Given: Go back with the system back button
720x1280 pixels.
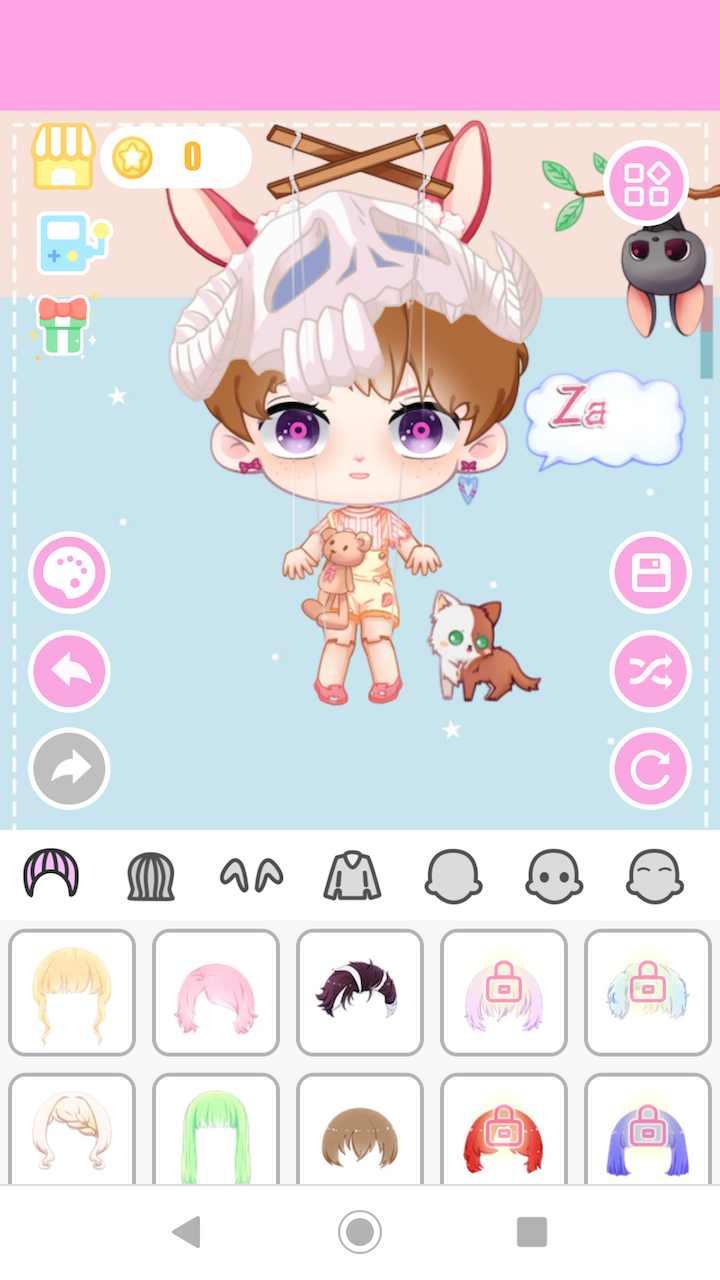Looking at the screenshot, I should tap(187, 1232).
